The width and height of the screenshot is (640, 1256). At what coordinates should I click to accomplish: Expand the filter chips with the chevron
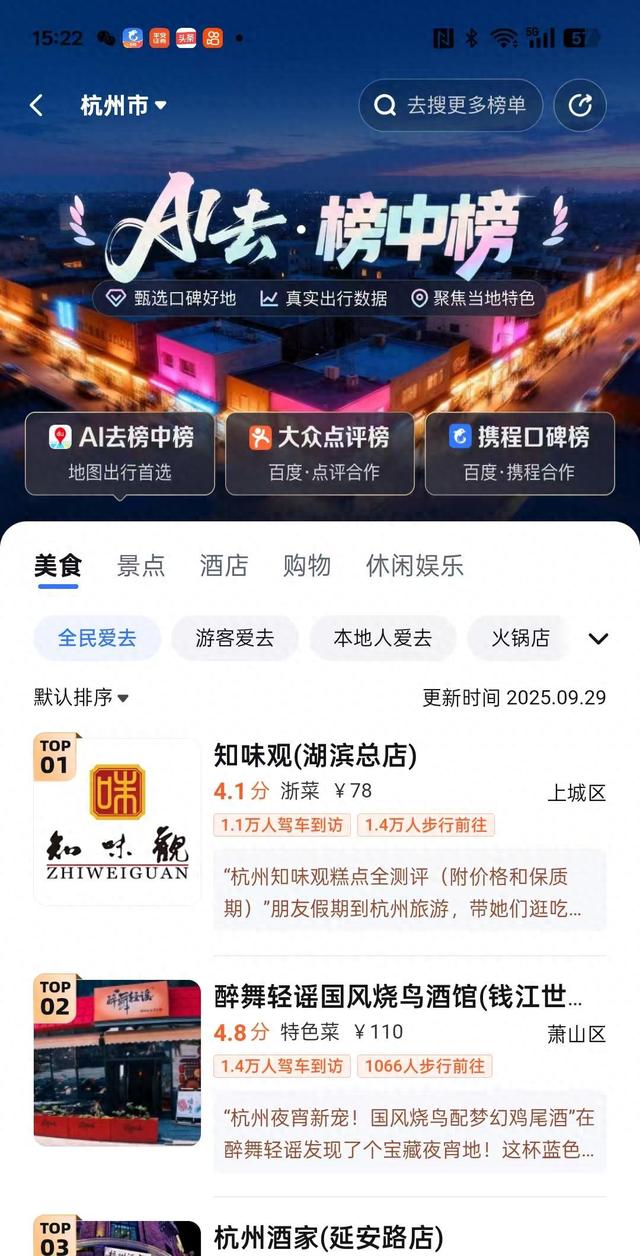pos(599,638)
